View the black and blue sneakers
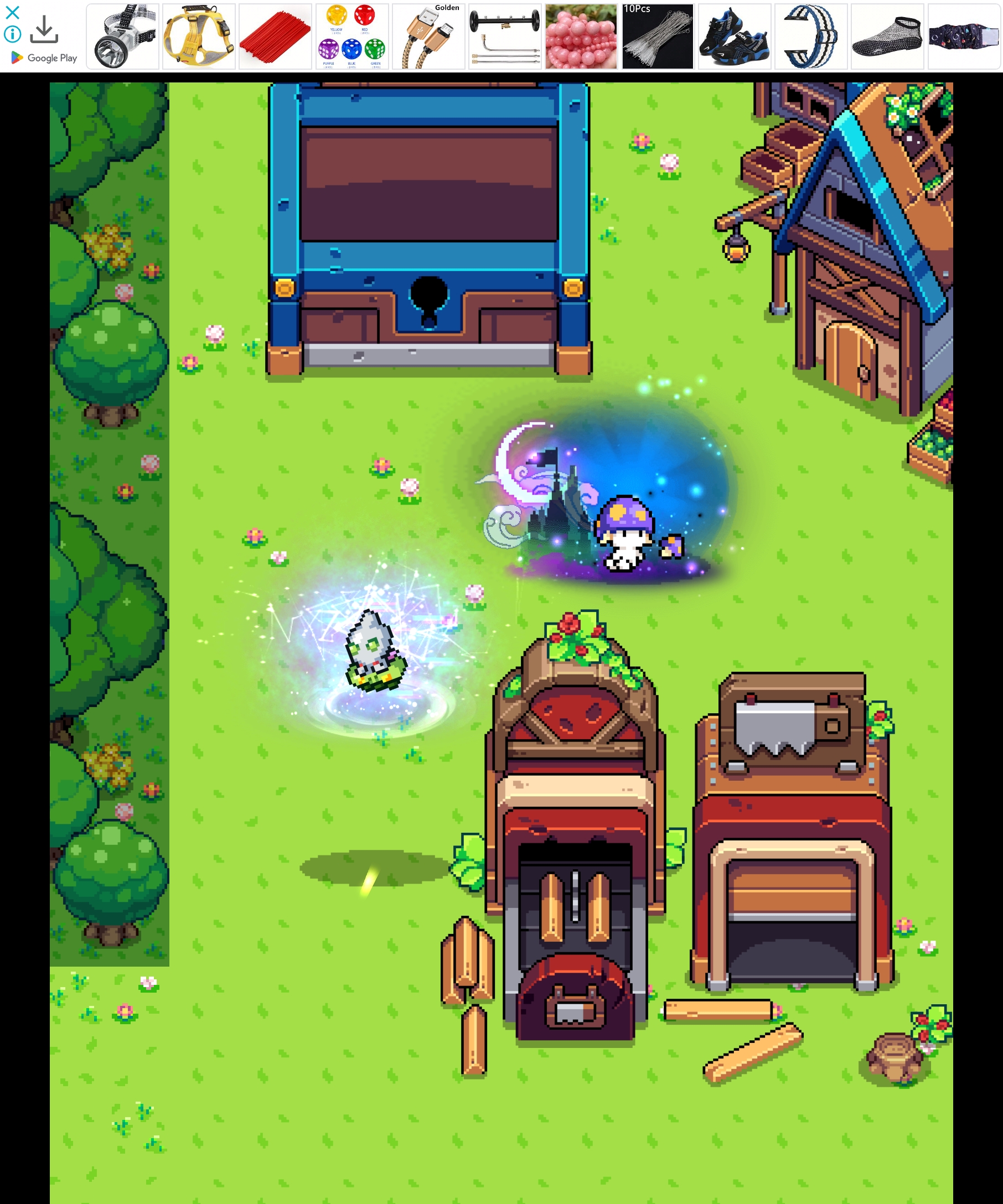Screen dimensions: 1003x1204 (734, 37)
